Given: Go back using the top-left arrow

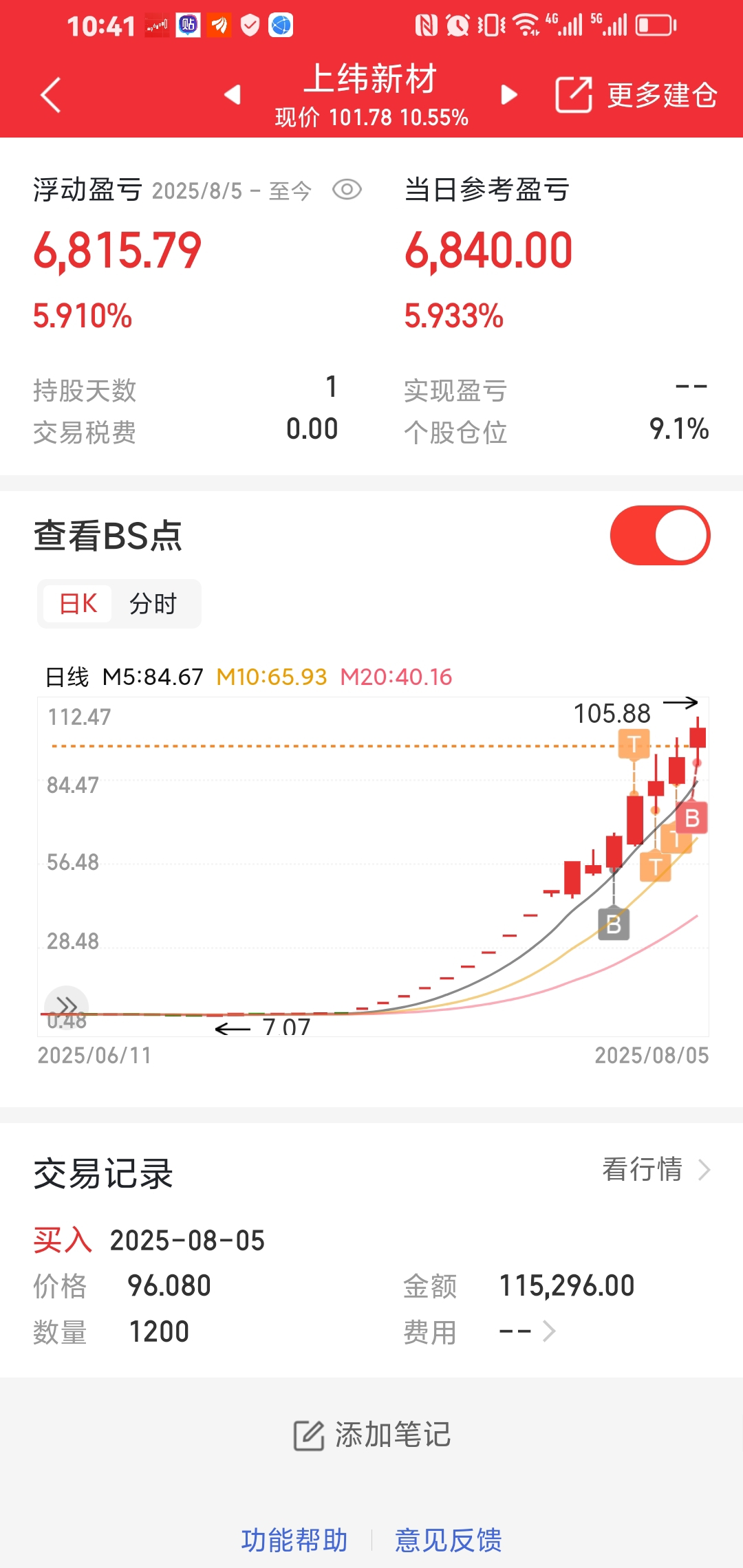Looking at the screenshot, I should click(x=50, y=94).
